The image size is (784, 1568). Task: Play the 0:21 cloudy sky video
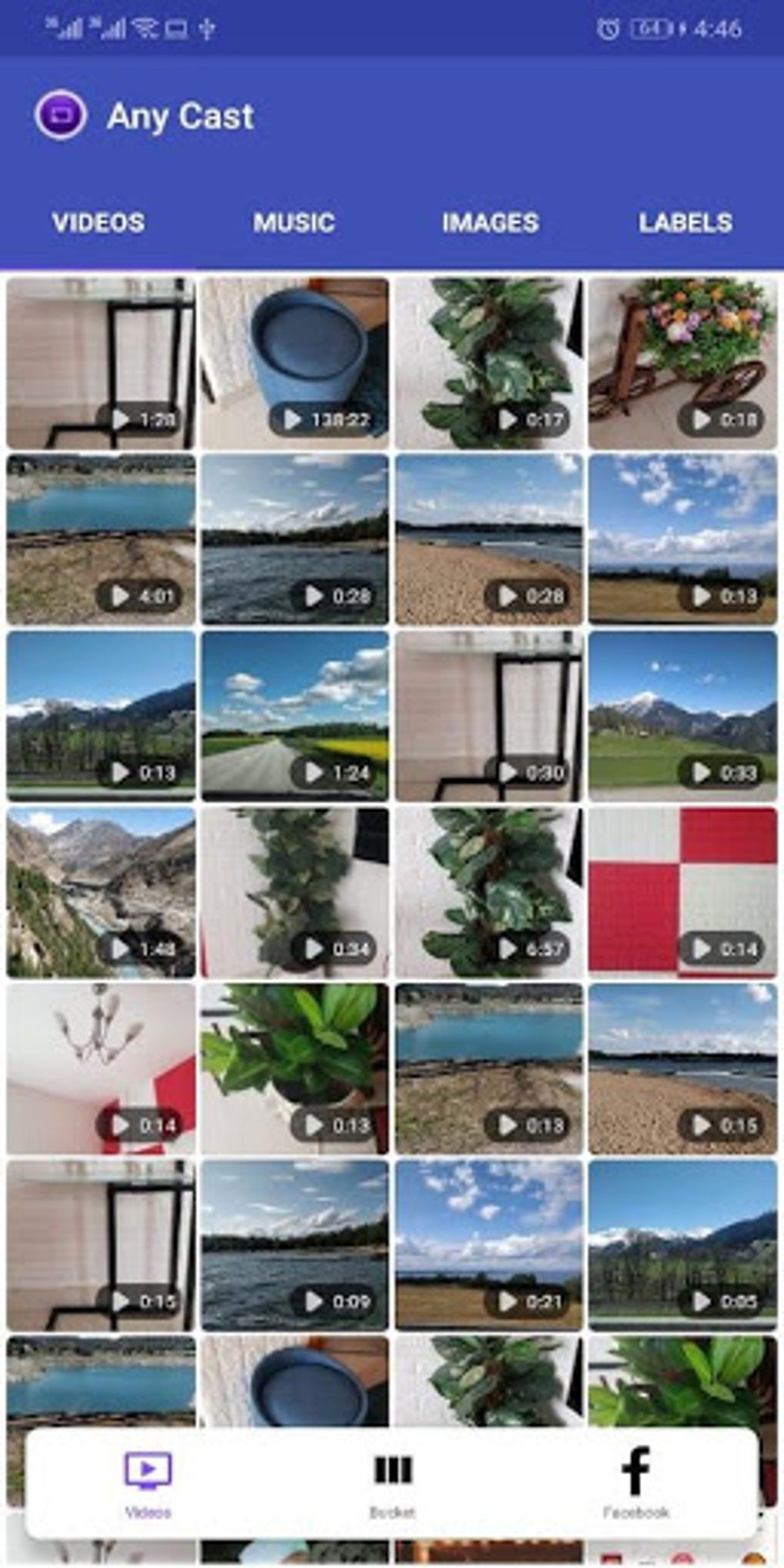coord(489,1245)
